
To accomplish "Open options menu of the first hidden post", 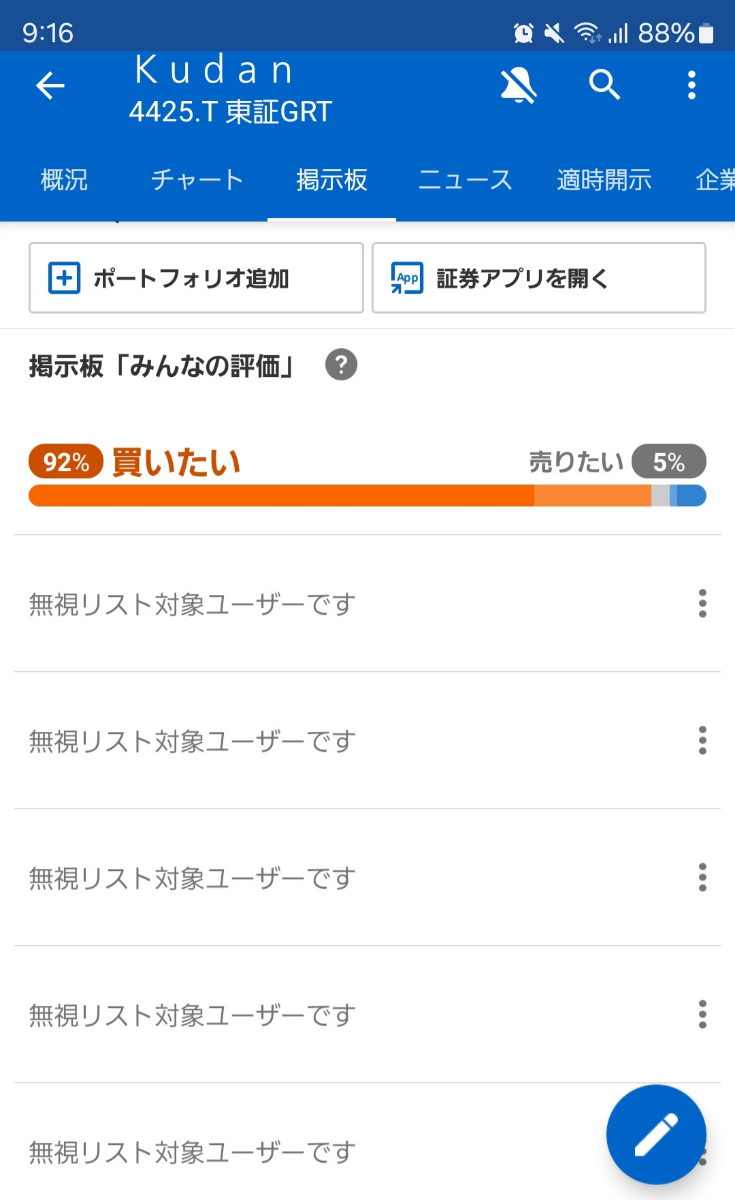I will pos(702,604).
